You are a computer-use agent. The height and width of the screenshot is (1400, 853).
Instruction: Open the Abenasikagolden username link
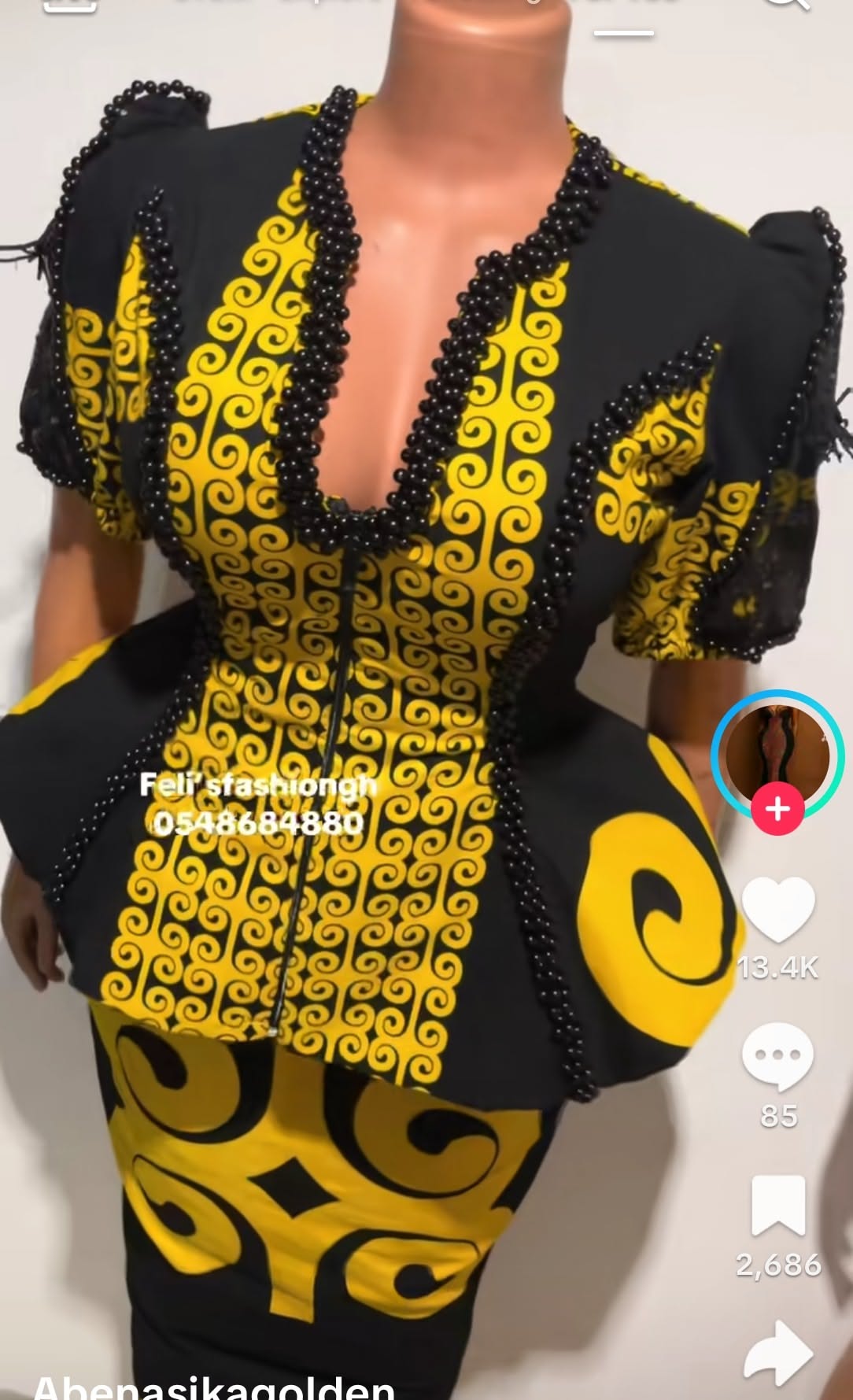point(214,1387)
